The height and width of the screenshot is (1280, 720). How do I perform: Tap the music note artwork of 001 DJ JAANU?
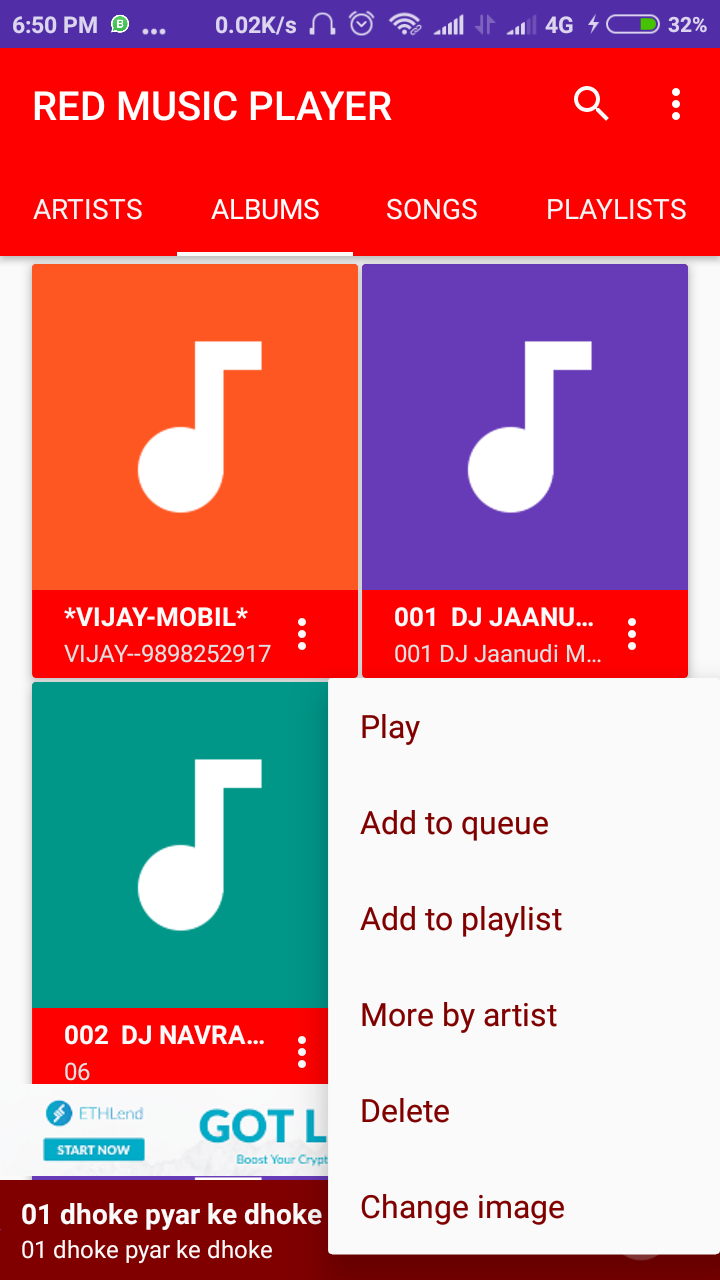click(524, 425)
